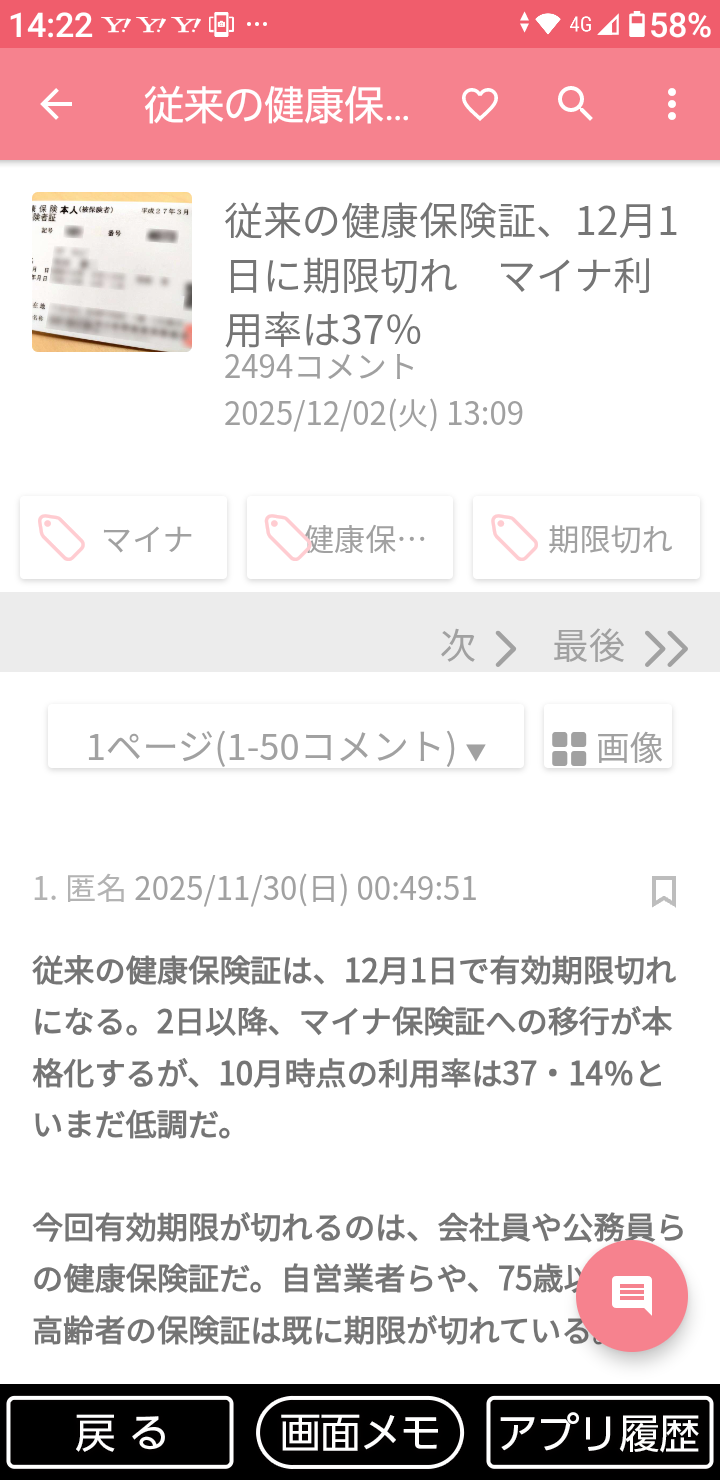Open the article thumbnail of the insurance card

111,271
